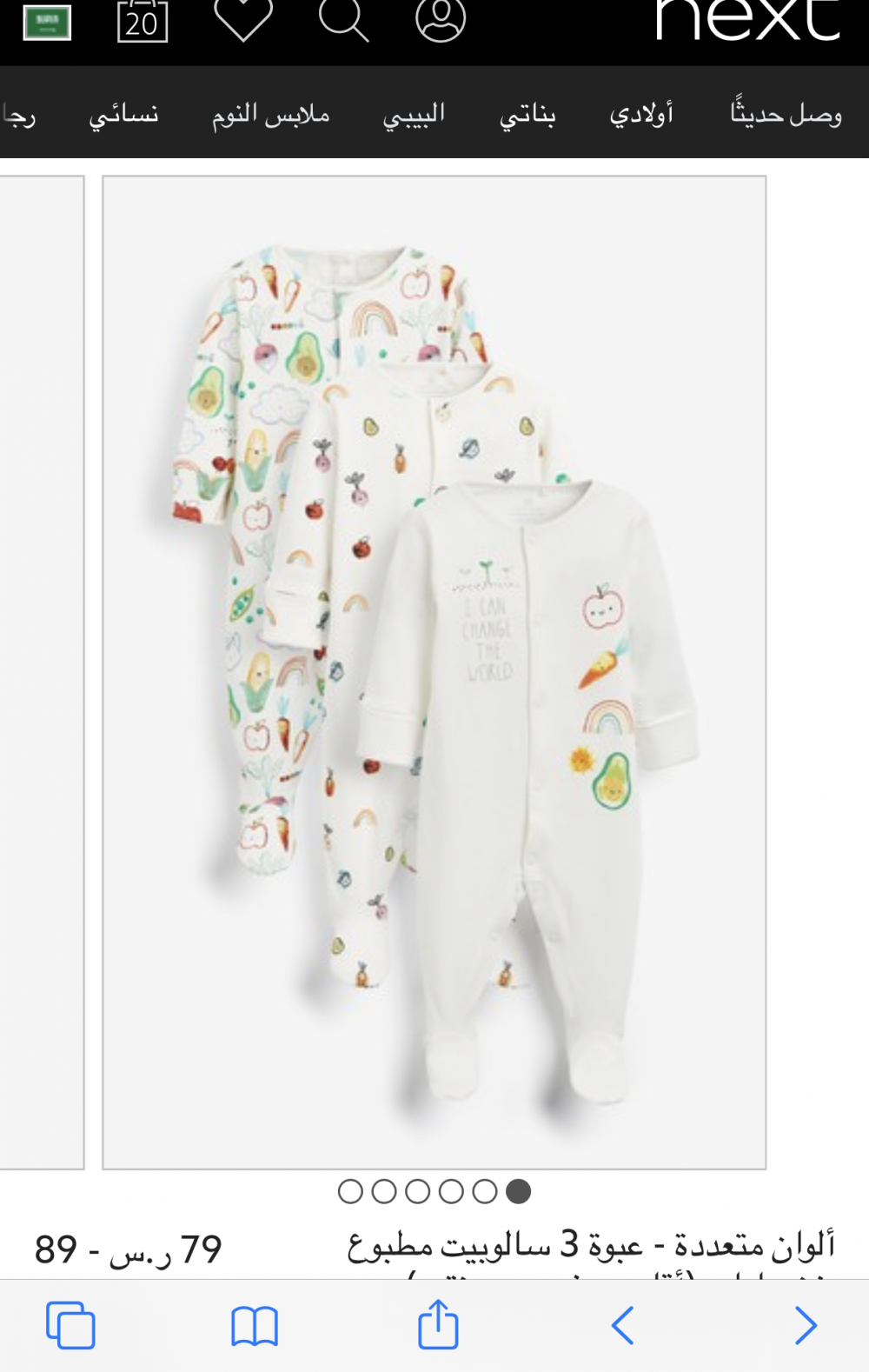Open the account profile icon
This screenshot has height=1372, width=869.
coord(441,19)
